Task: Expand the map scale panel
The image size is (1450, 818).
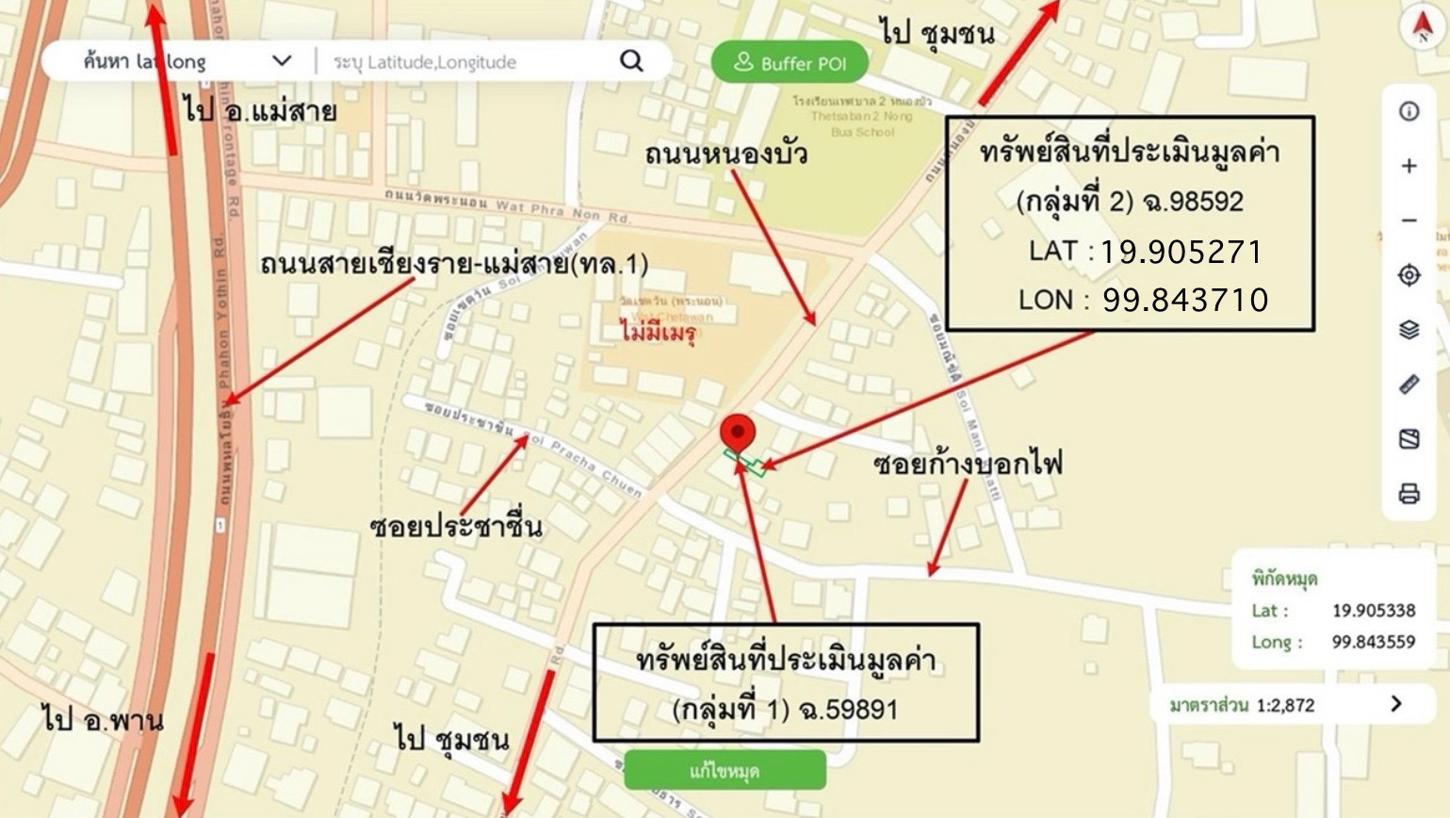Action: (1396, 704)
